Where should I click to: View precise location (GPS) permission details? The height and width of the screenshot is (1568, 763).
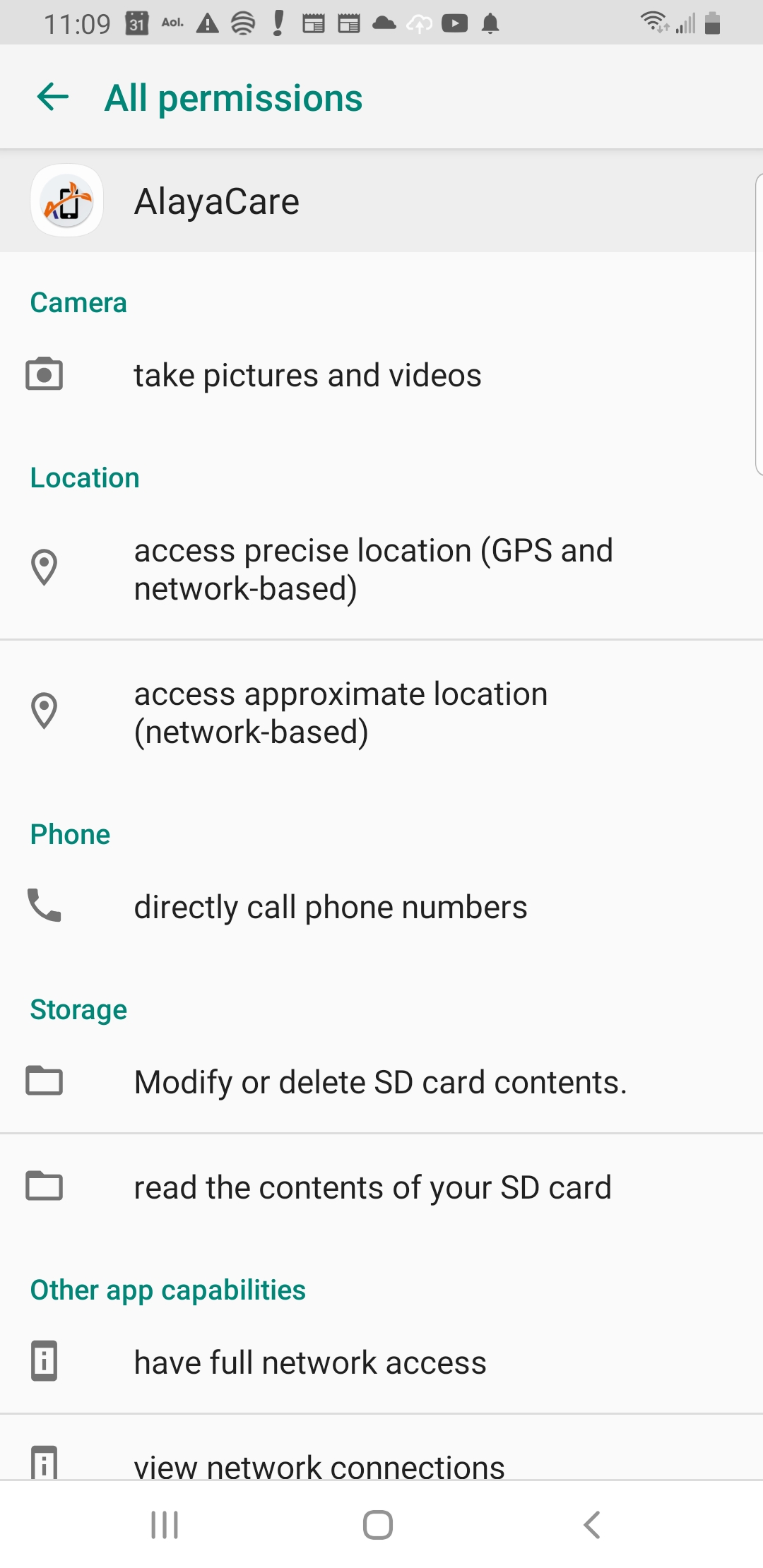tap(373, 569)
